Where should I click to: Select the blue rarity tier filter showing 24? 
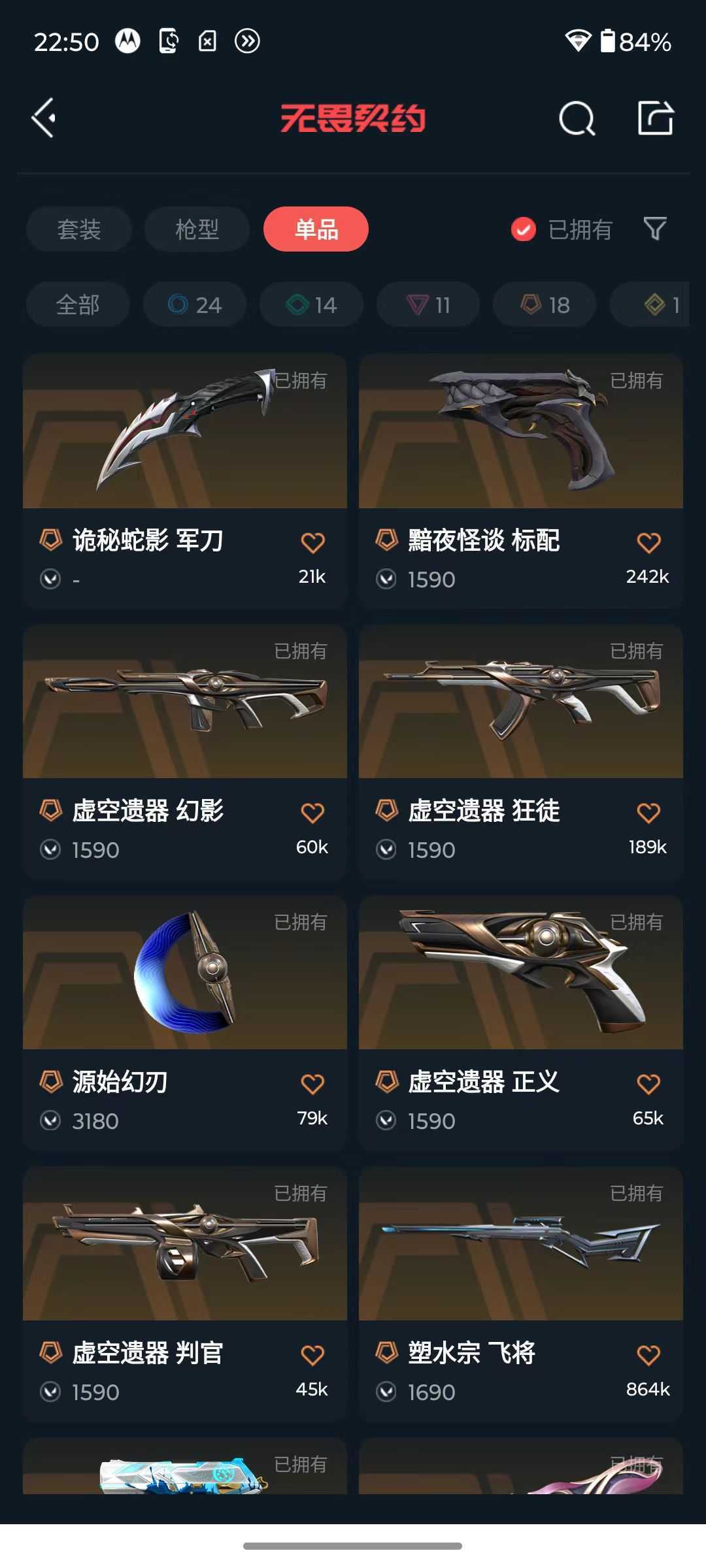click(x=194, y=304)
